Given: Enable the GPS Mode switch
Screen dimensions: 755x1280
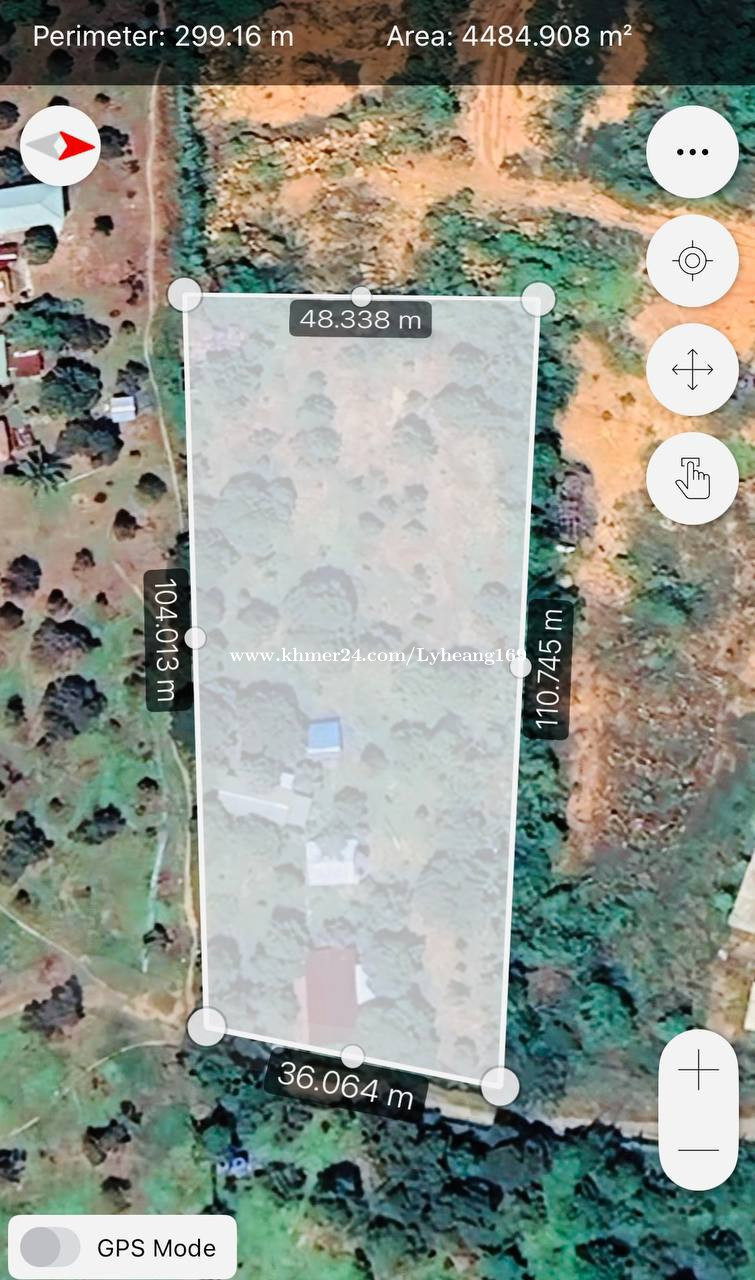Looking at the screenshot, I should (x=51, y=1247).
